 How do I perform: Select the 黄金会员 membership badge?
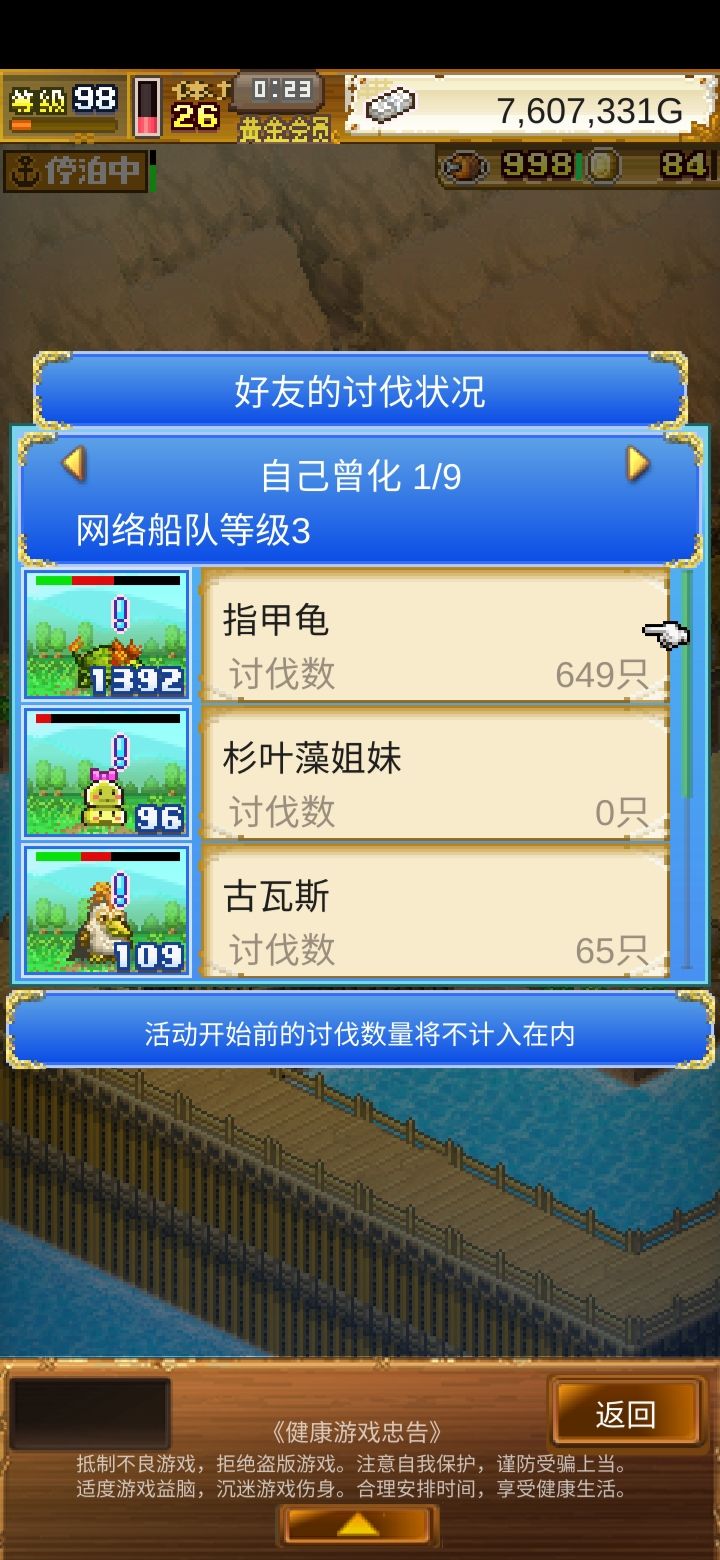click(286, 130)
